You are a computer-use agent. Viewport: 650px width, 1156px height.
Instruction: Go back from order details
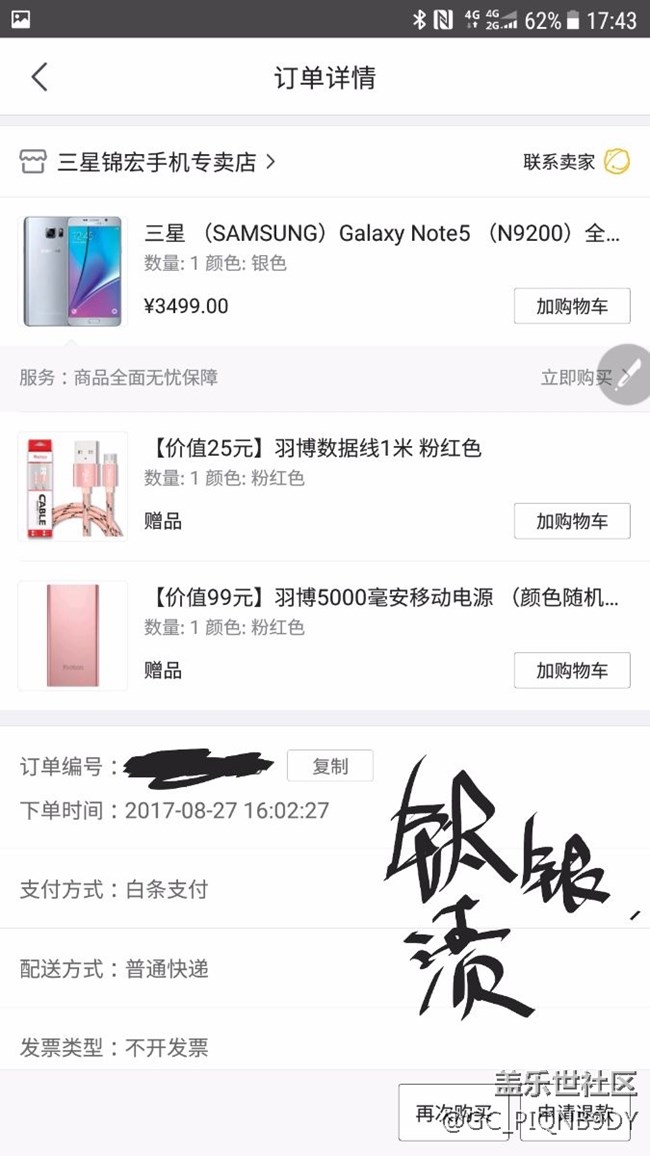[40, 77]
